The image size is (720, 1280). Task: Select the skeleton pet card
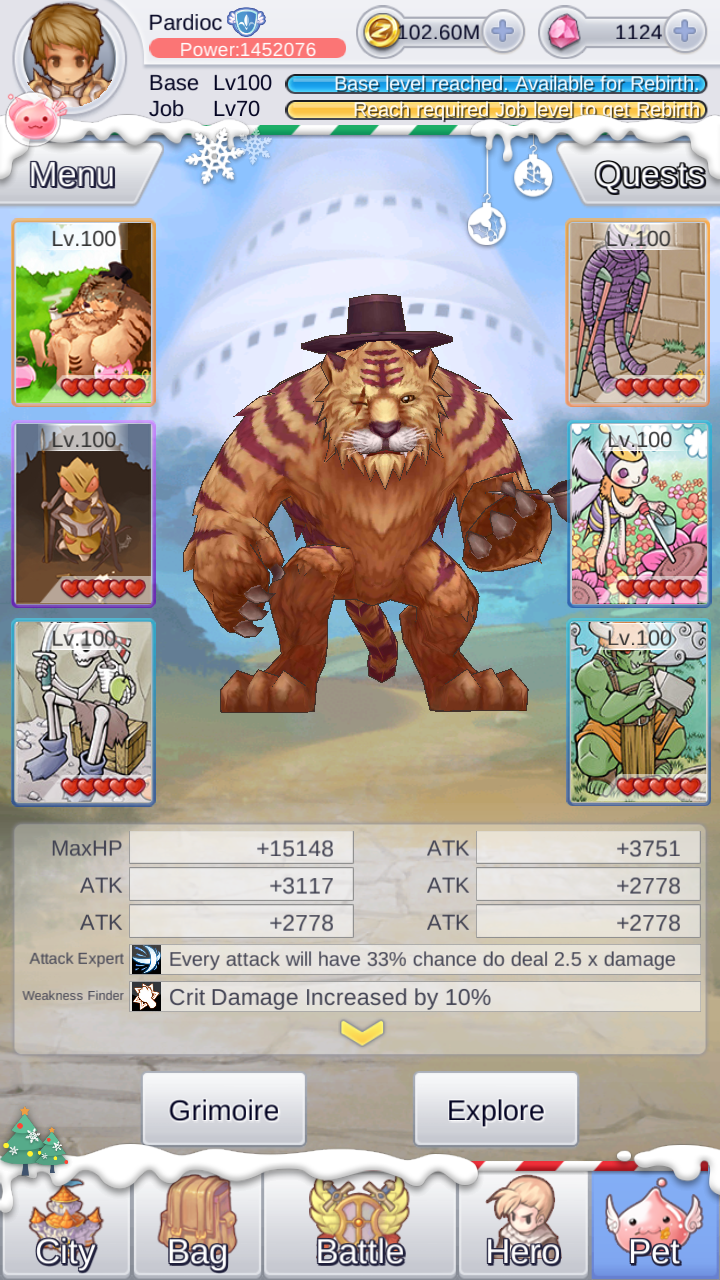tap(84, 711)
